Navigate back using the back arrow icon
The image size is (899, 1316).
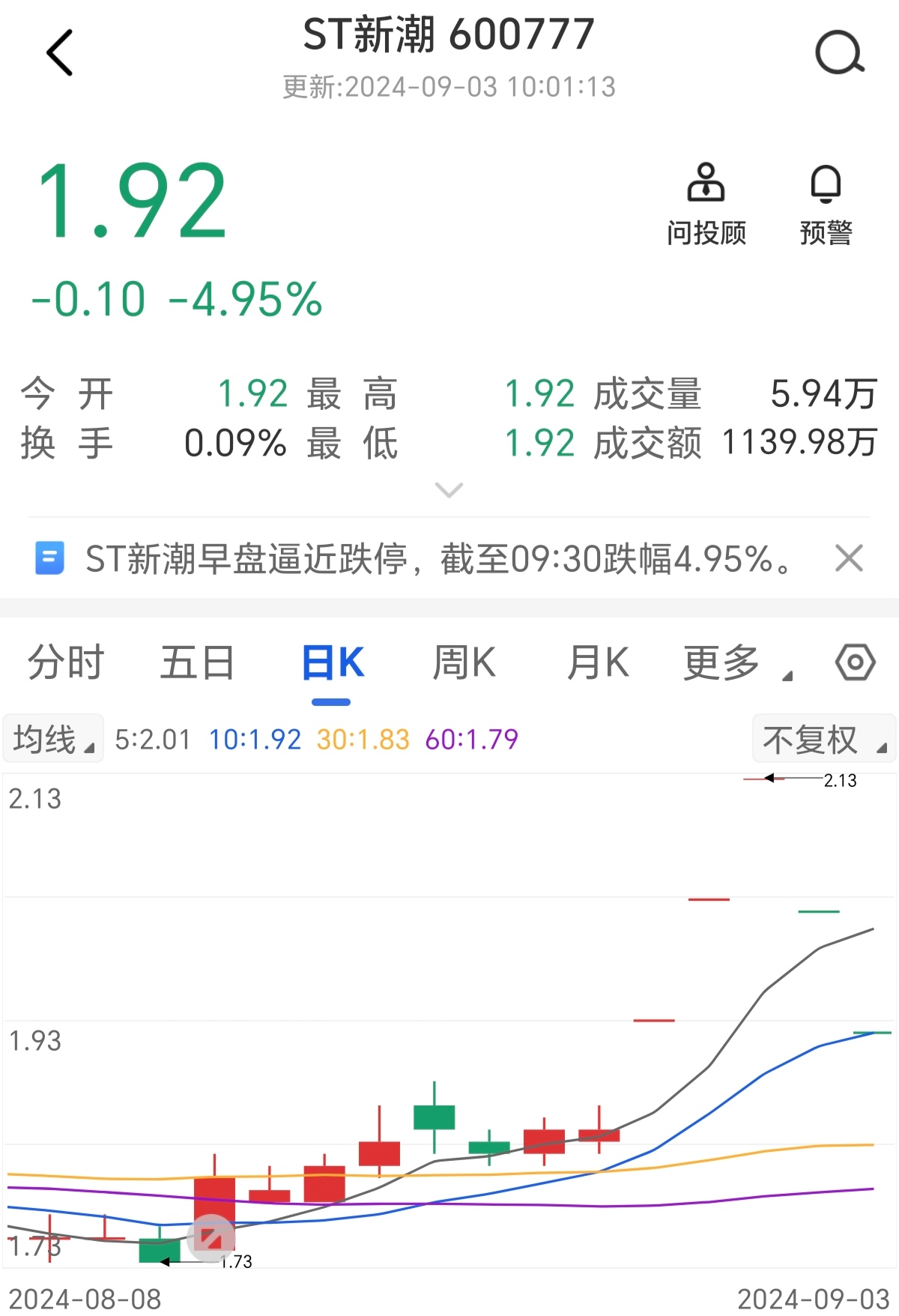point(60,51)
